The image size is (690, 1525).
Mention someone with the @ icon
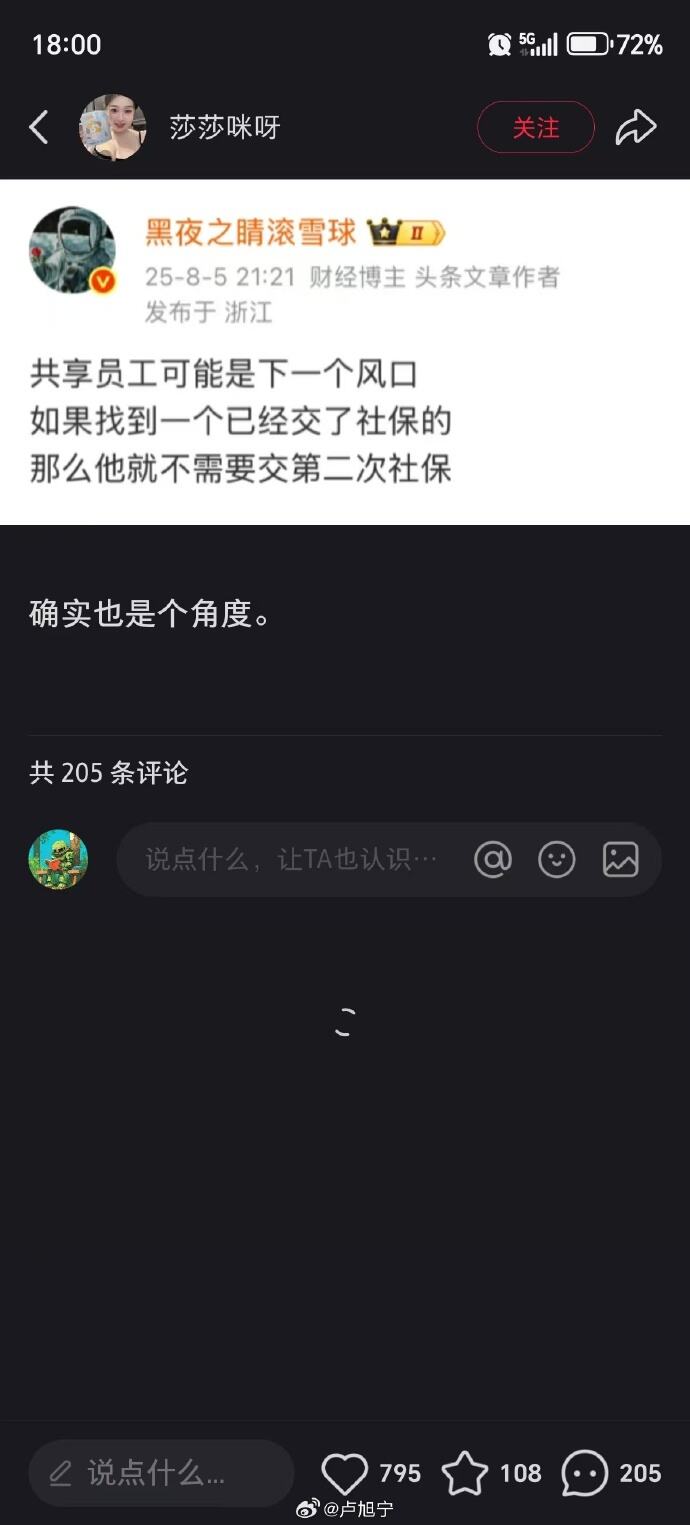click(x=493, y=860)
